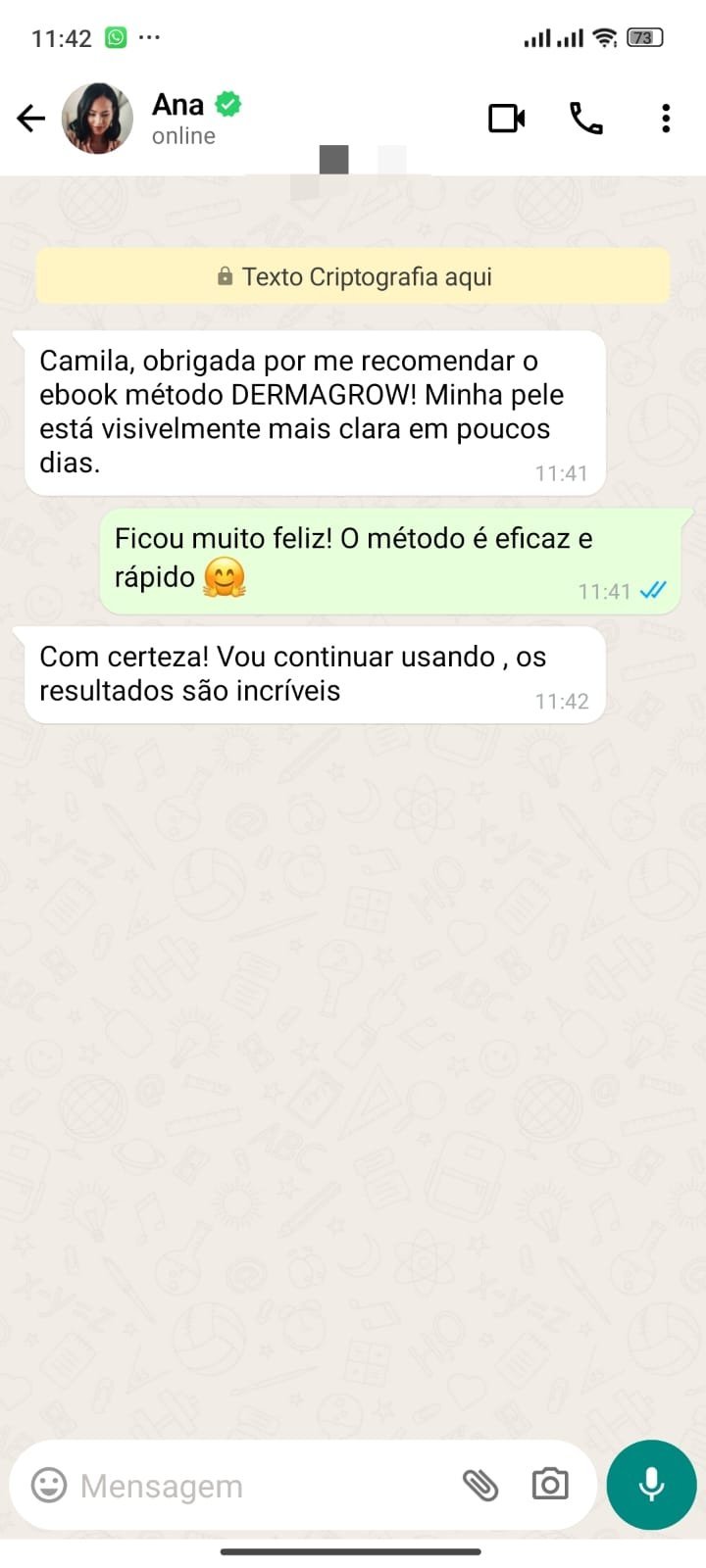Tap Ana's verified badge checkmark
The image size is (706, 1568).
(226, 103)
